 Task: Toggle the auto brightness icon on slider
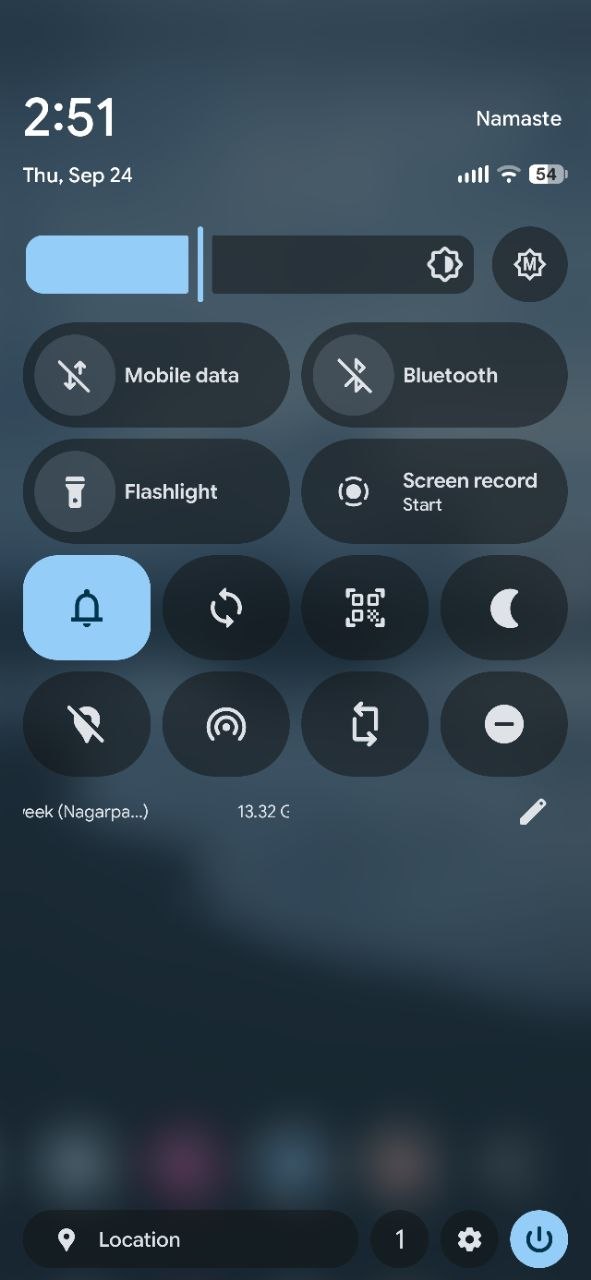click(444, 264)
